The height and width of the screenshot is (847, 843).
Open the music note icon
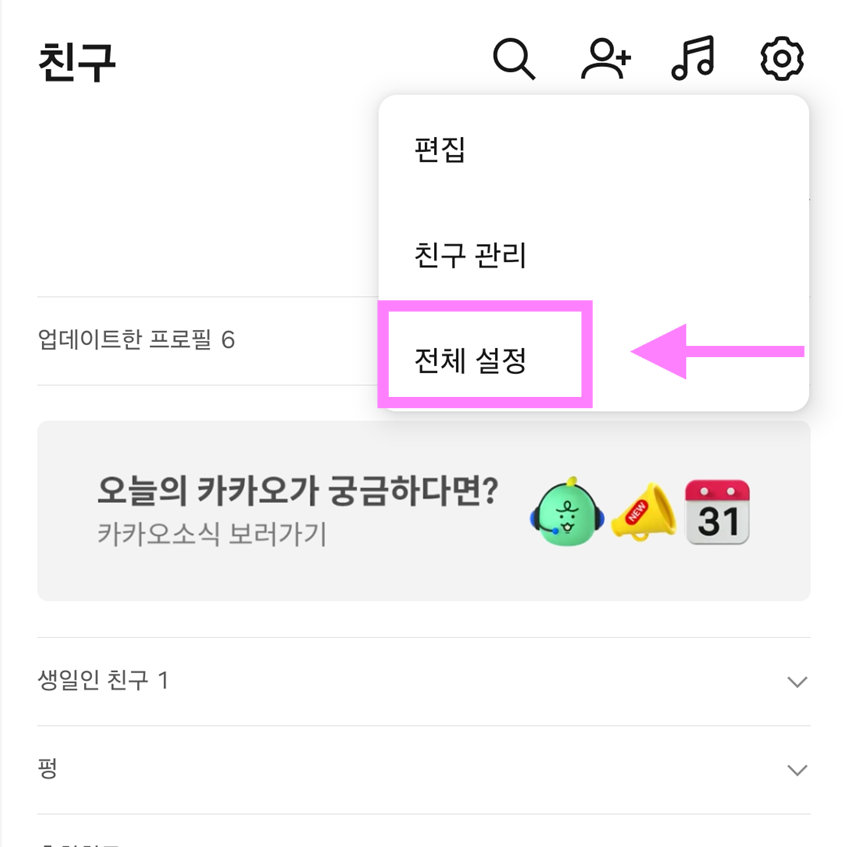point(694,60)
